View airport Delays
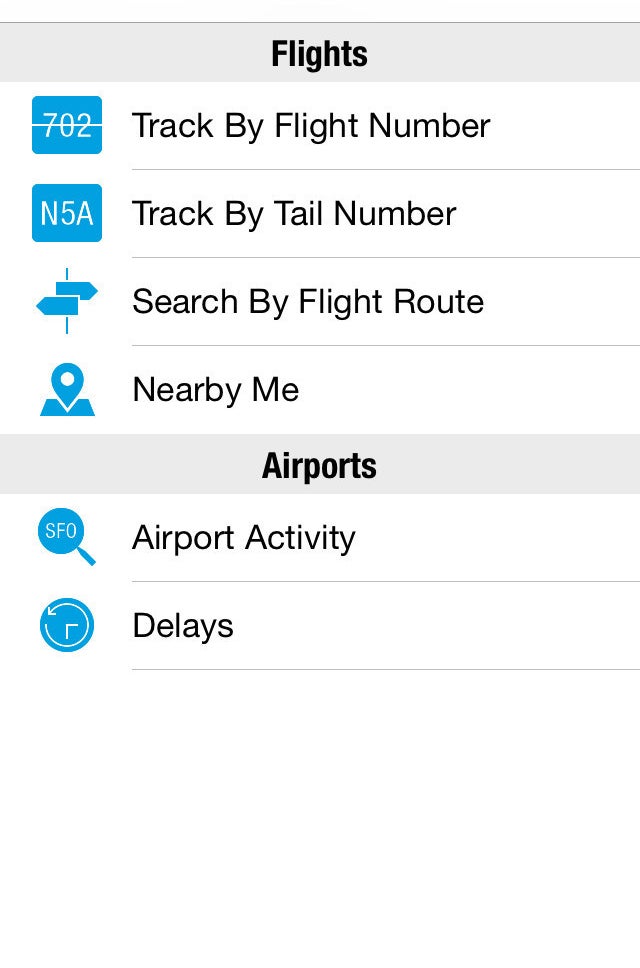This screenshot has height=968, width=640. [x=183, y=626]
